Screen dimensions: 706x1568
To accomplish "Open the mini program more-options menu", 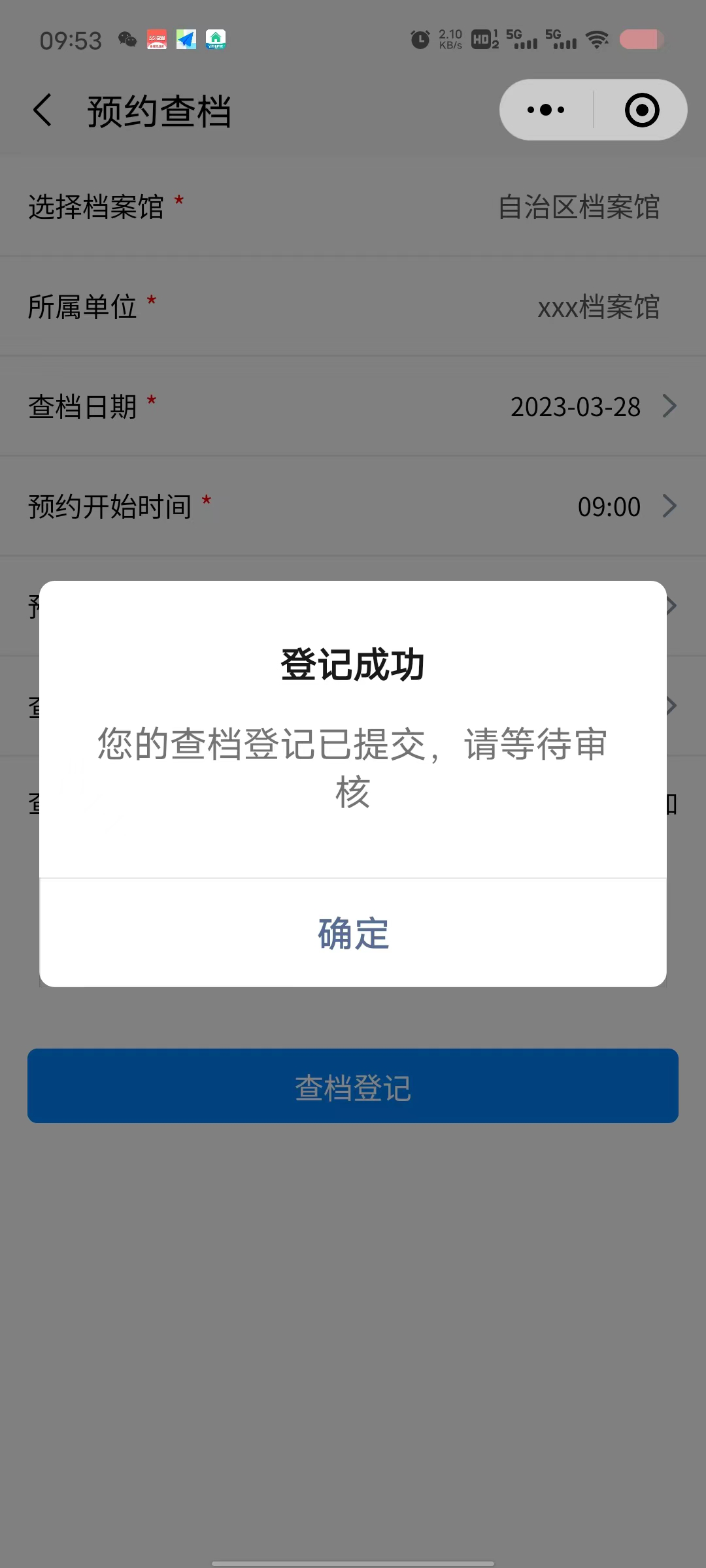I will click(x=546, y=110).
